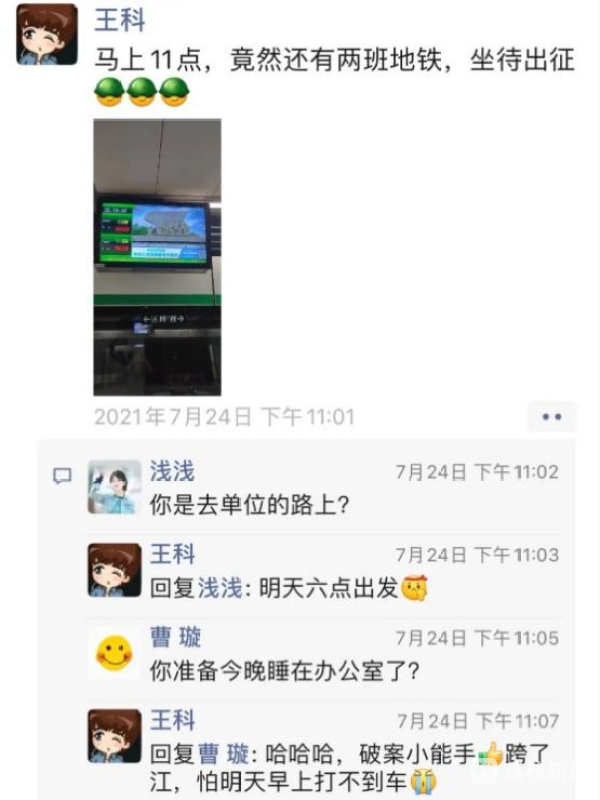Open 王科's profile from post header avatar
600x800 pixels.
pos(47,34)
